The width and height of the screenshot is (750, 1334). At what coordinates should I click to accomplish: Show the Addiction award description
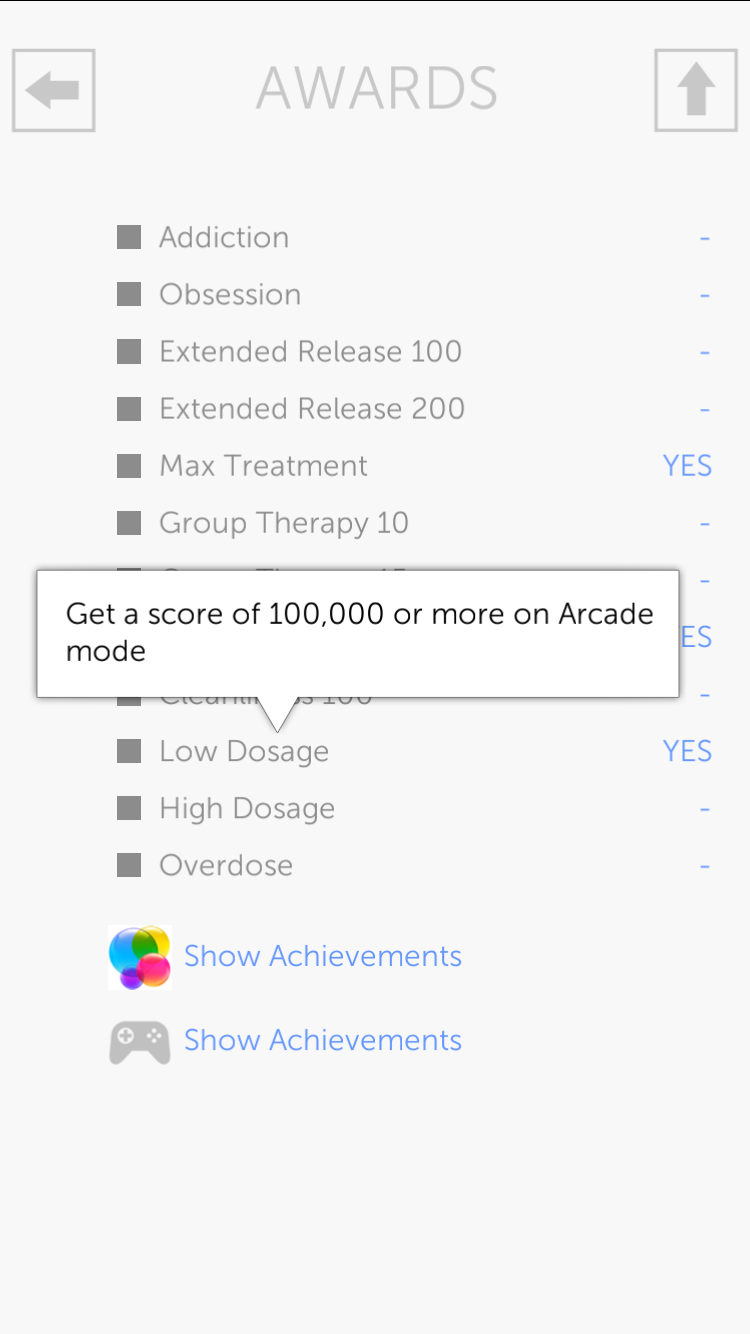point(414,238)
